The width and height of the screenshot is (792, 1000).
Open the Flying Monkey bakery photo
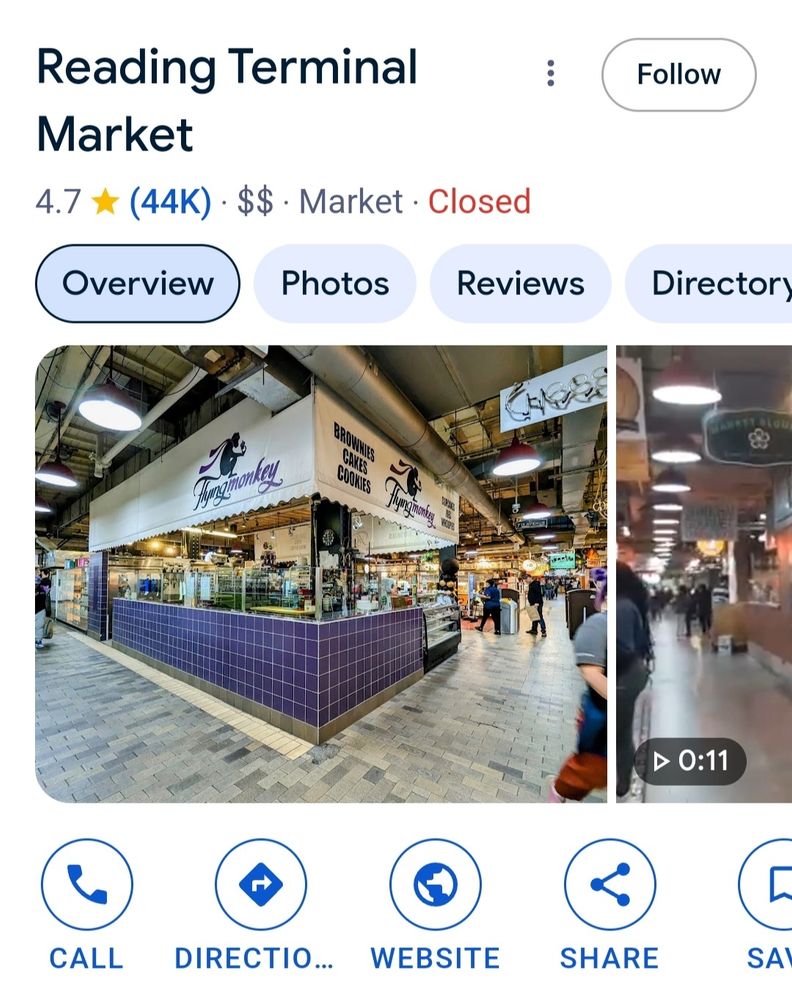pyautogui.click(x=320, y=573)
